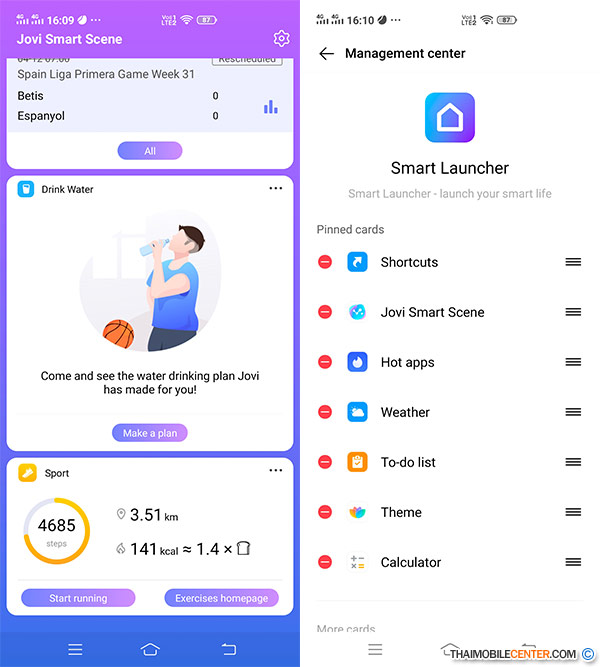Tap the reorder handle beside Shortcuts

point(573,262)
